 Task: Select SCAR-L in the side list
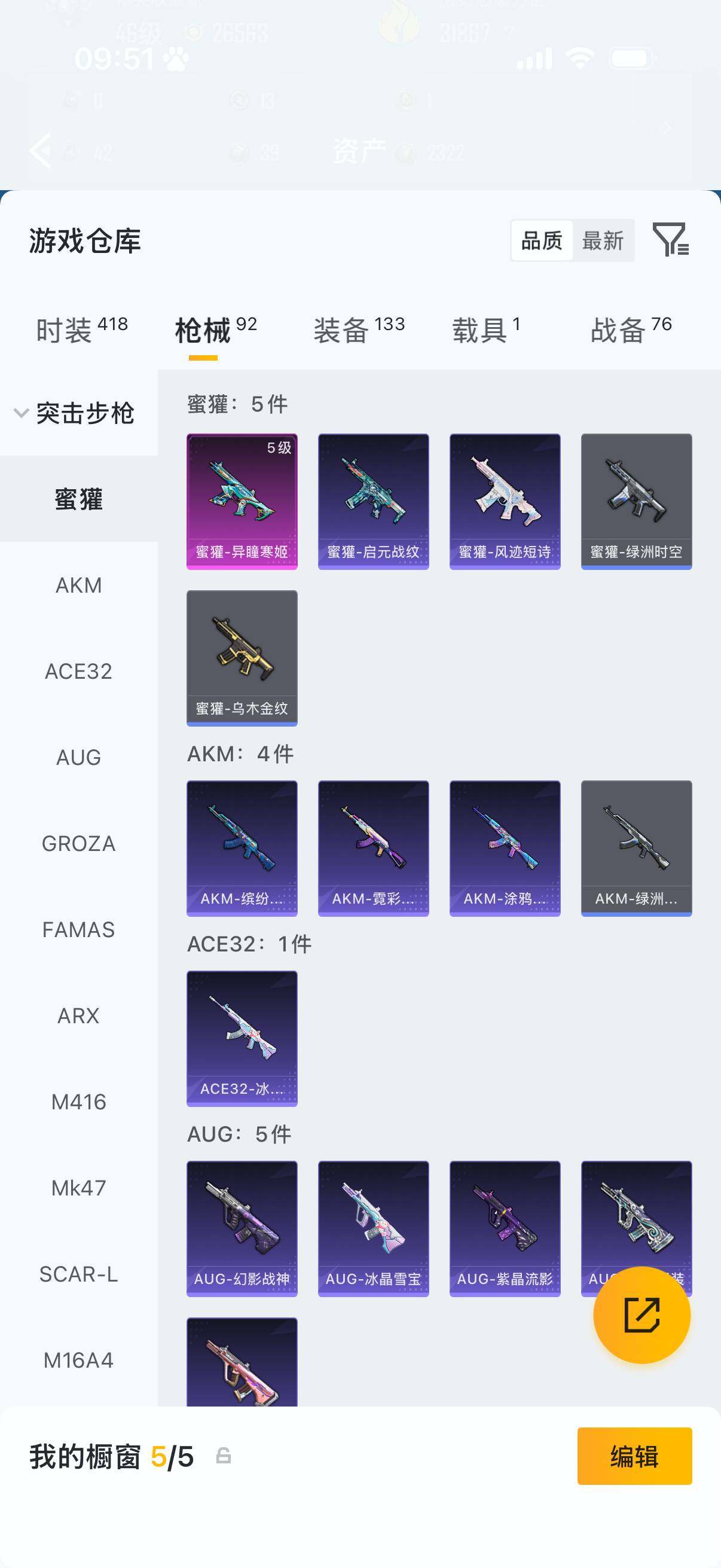(x=78, y=1274)
